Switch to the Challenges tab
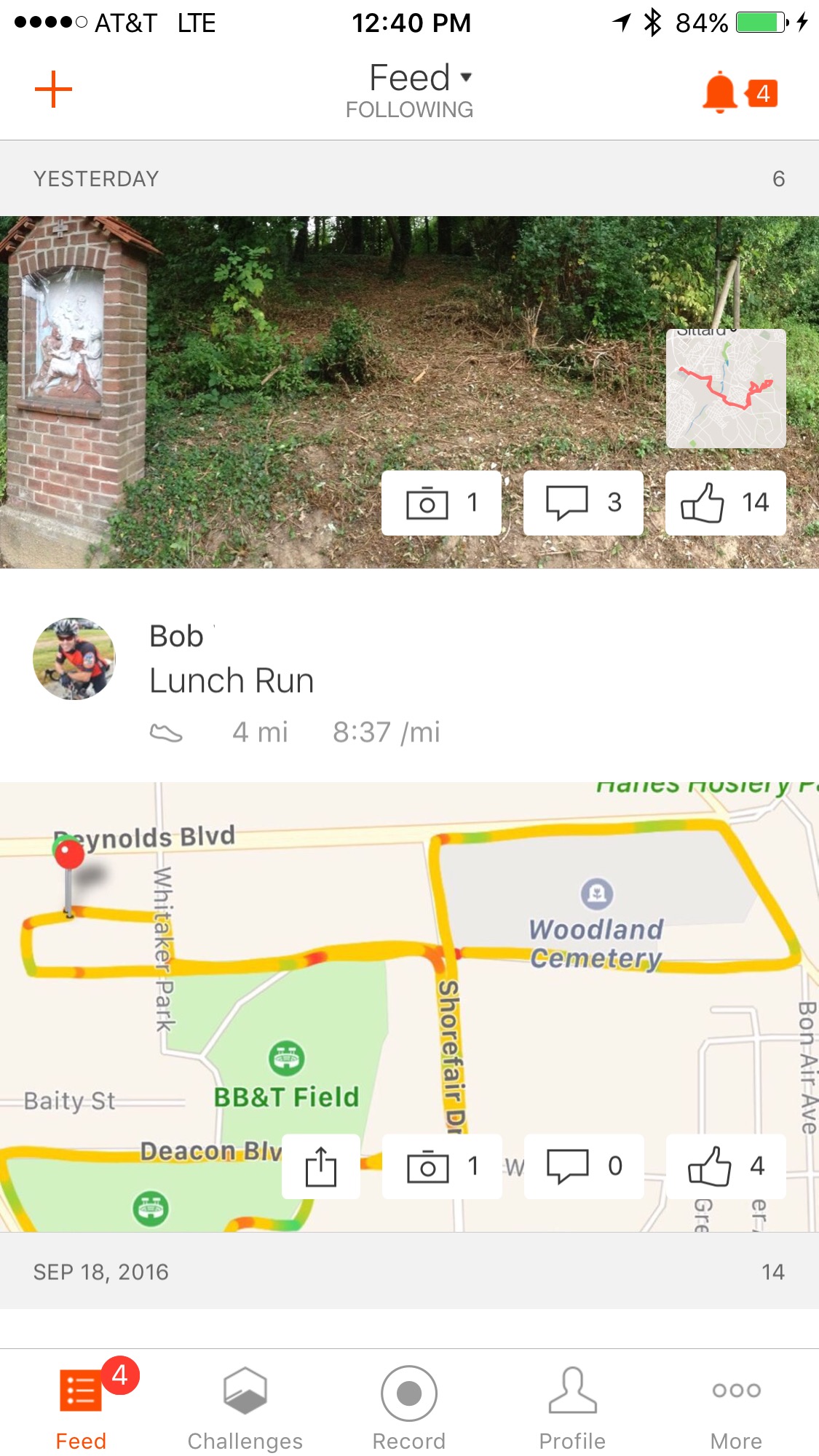The image size is (819, 1456). (245, 1407)
